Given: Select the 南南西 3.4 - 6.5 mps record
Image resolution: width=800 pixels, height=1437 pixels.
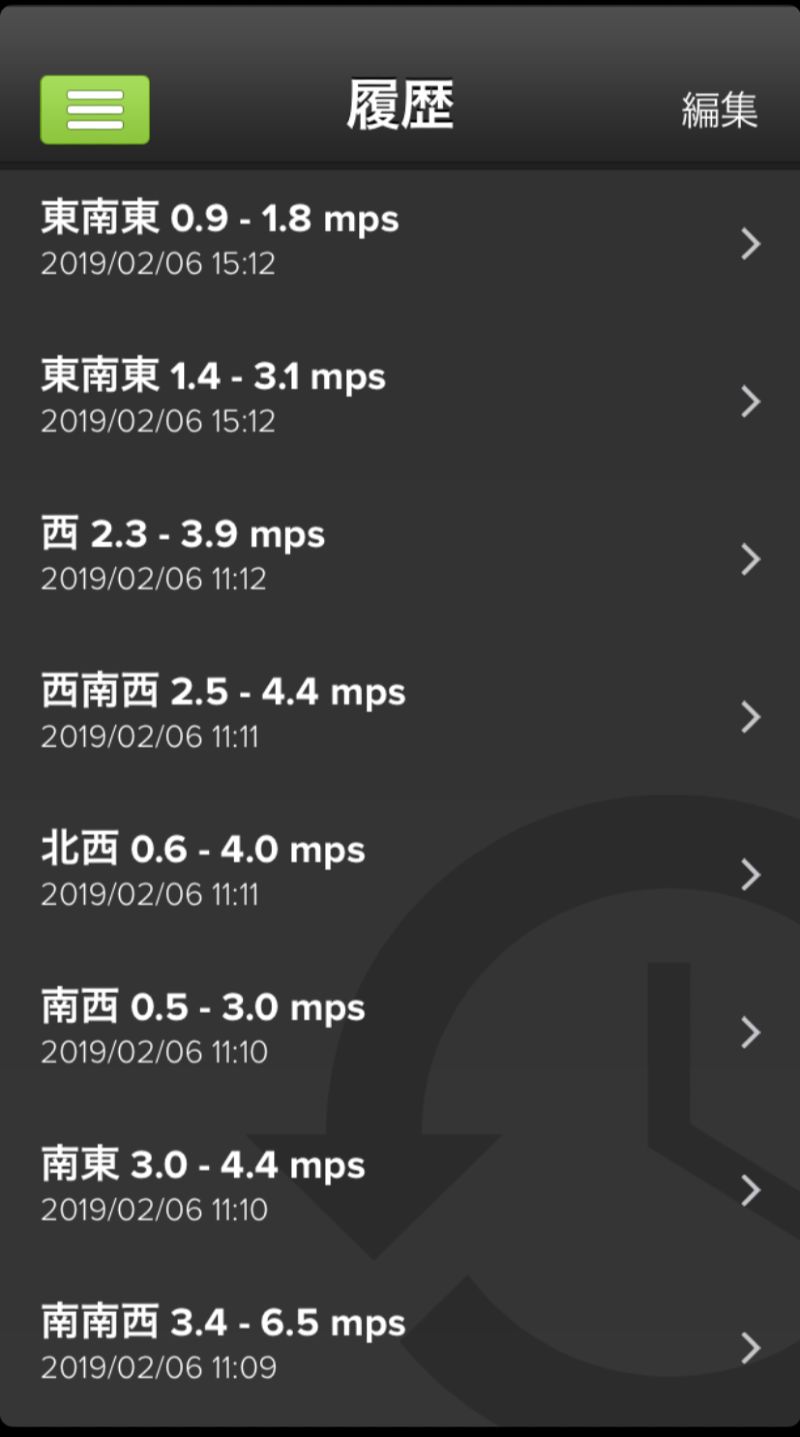Looking at the screenshot, I should point(400,1345).
